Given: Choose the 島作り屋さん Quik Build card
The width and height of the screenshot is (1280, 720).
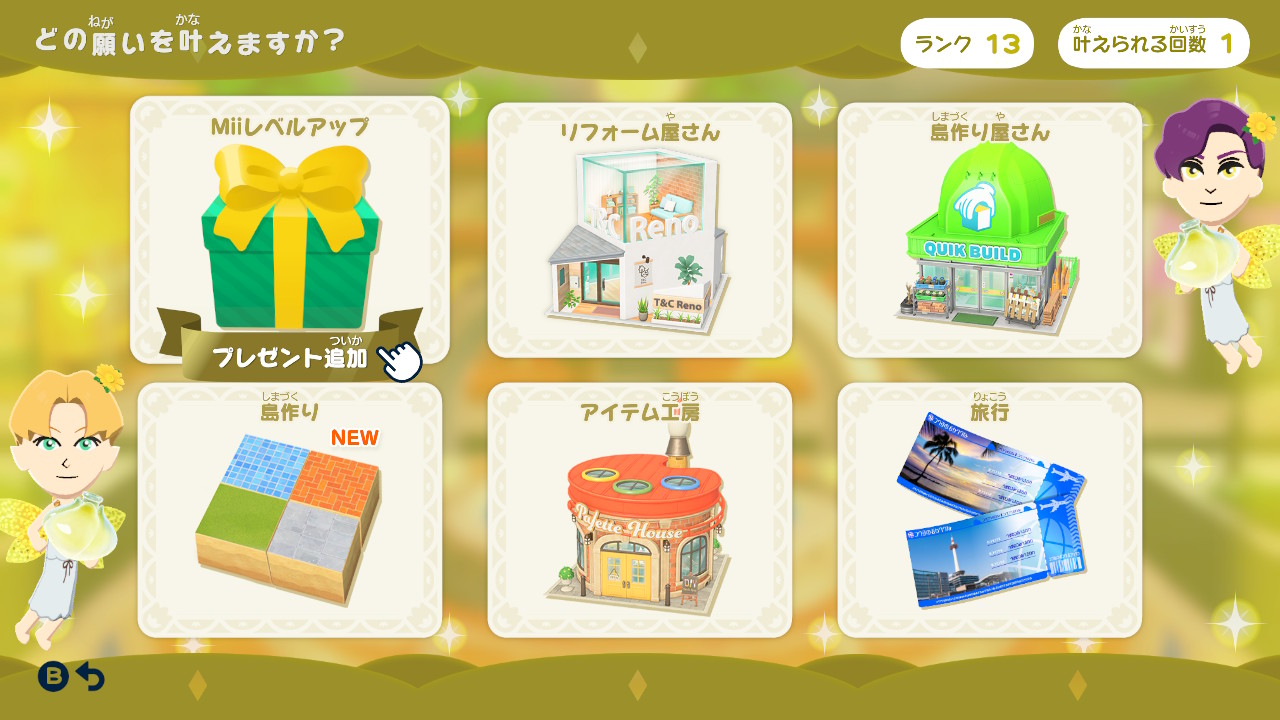Looking at the screenshot, I should tap(990, 230).
